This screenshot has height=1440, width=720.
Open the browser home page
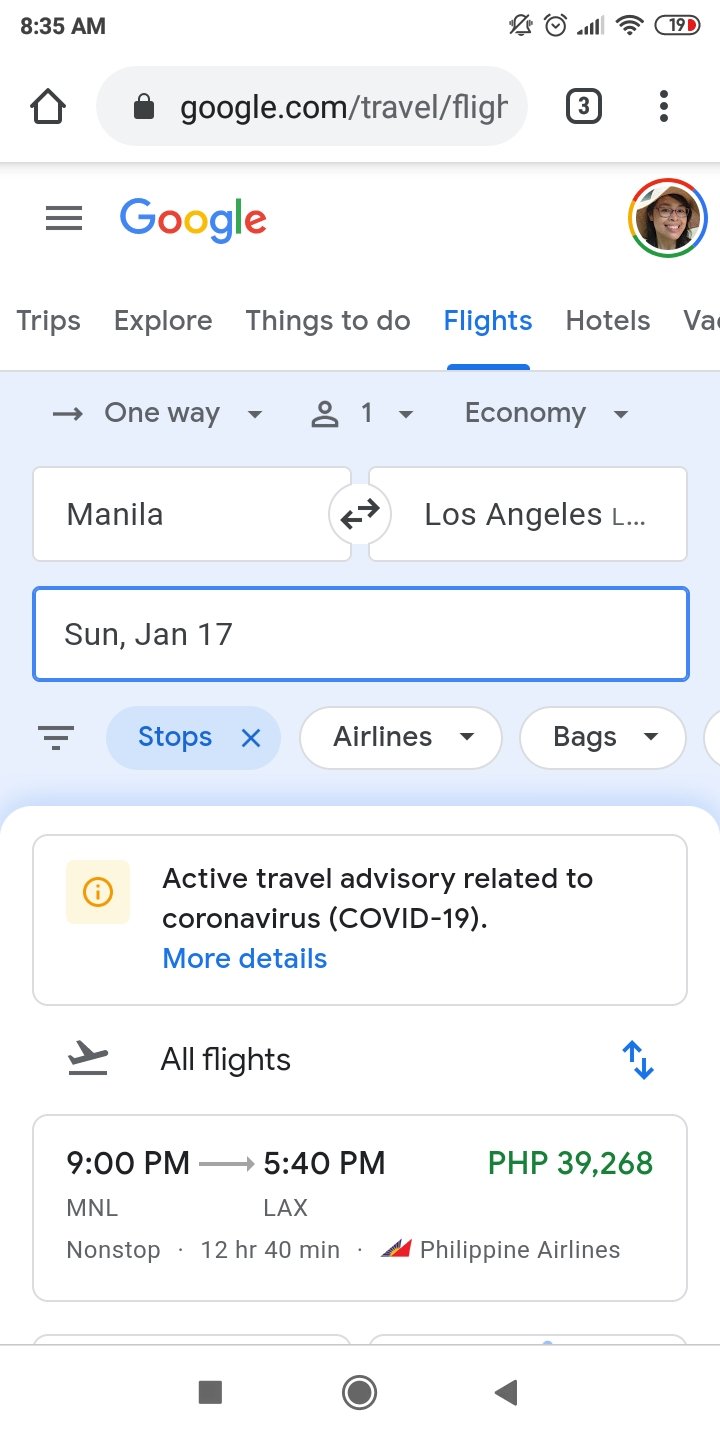48,106
